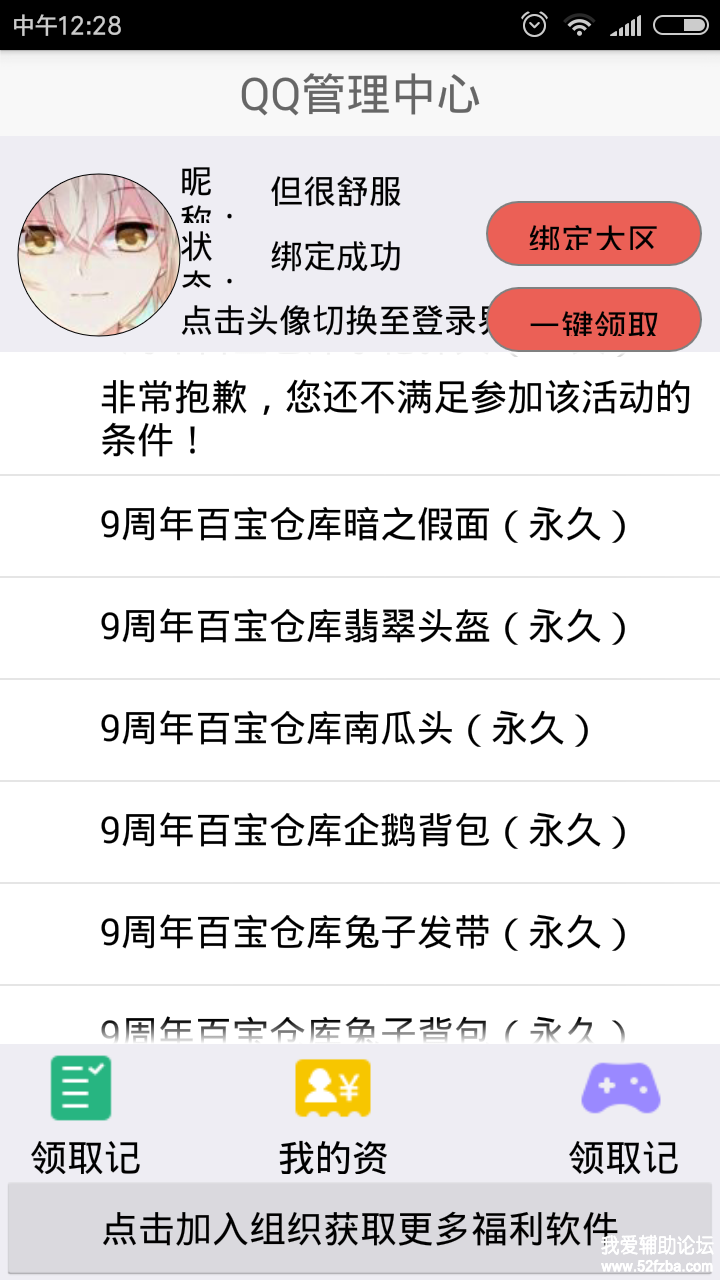
Task: Open the gamepad 领取记 tab
Action: click(x=622, y=1114)
